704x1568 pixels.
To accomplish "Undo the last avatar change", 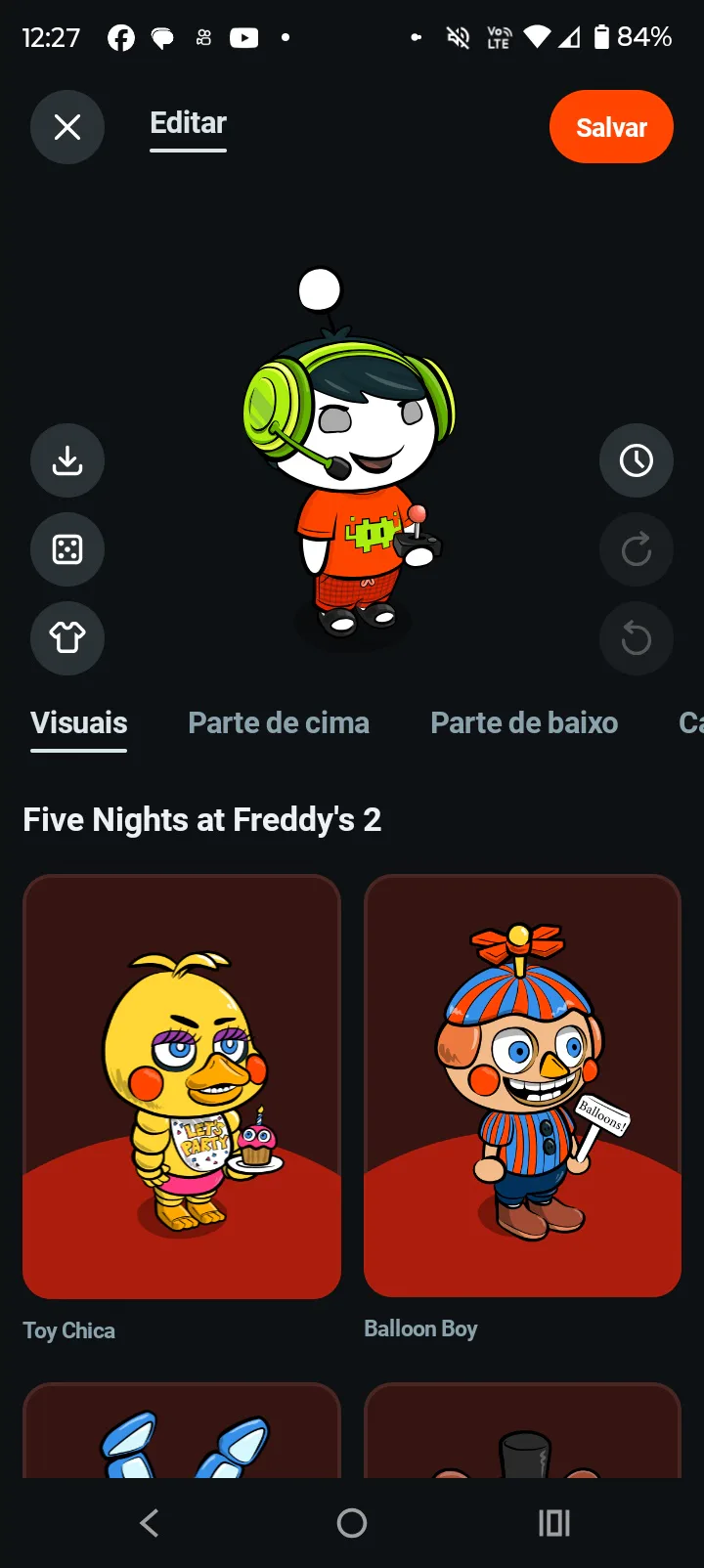I will pyautogui.click(x=637, y=639).
